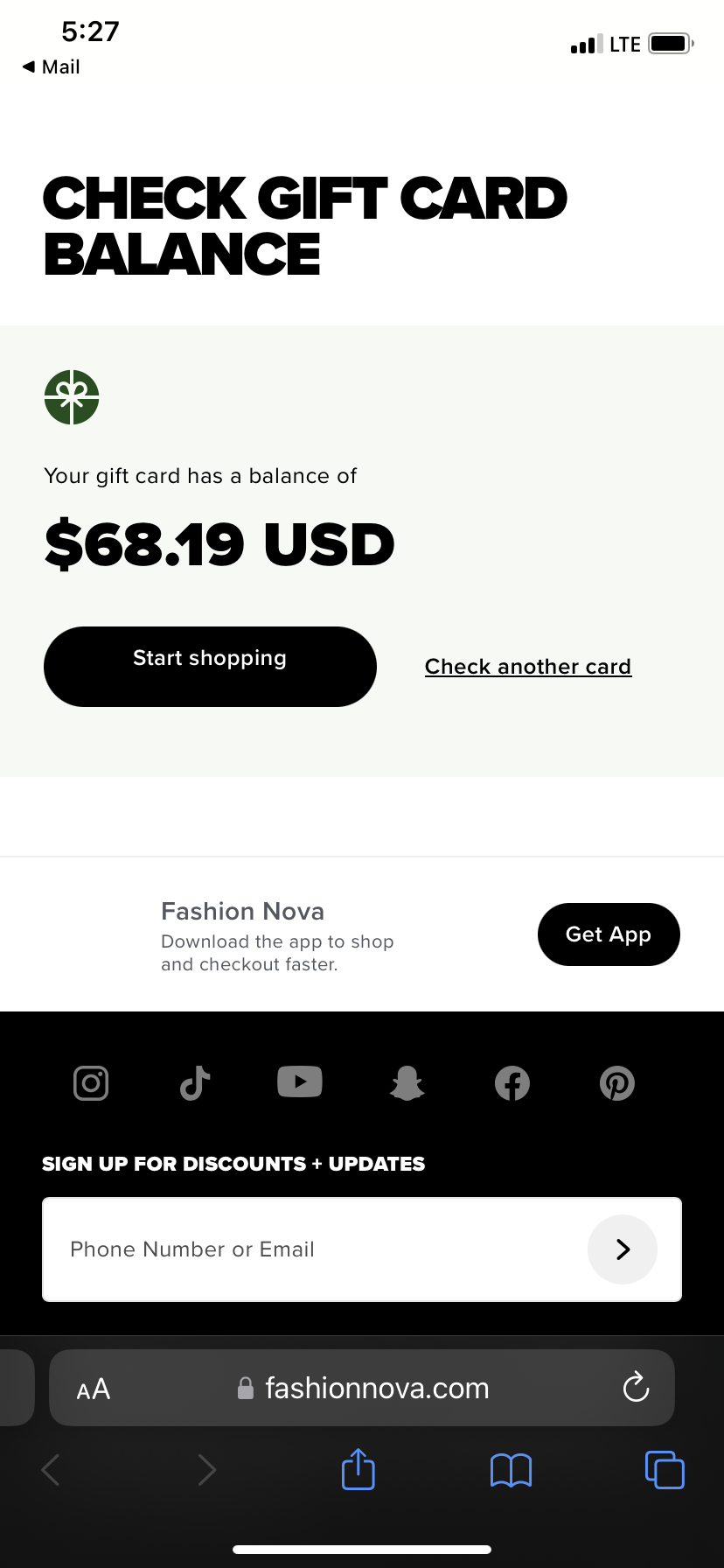Open the TikTok social icon
This screenshot has height=1568, width=724.
pyautogui.click(x=195, y=1082)
